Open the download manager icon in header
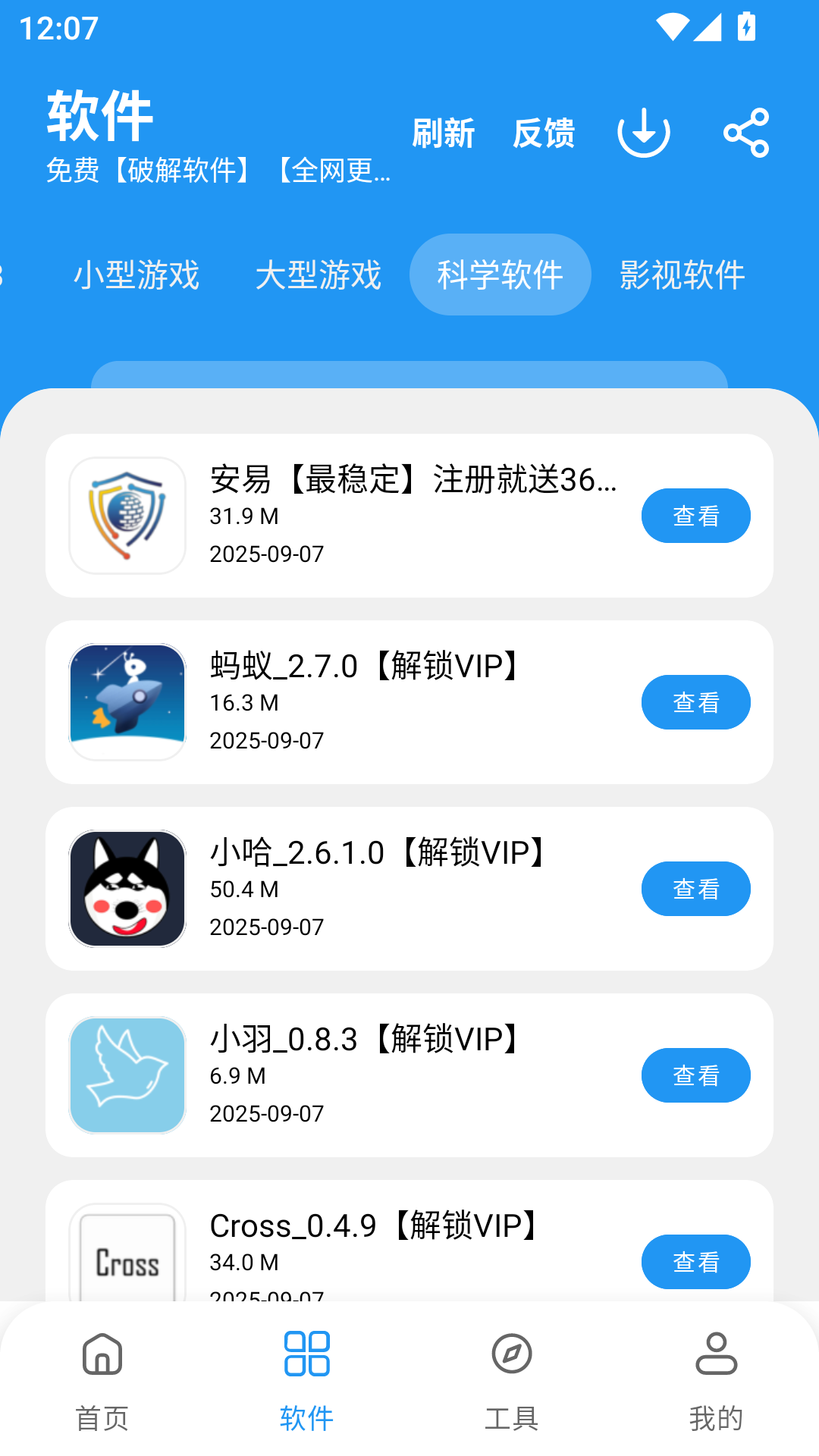Image resolution: width=819 pixels, height=1456 pixels. pyautogui.click(x=643, y=132)
